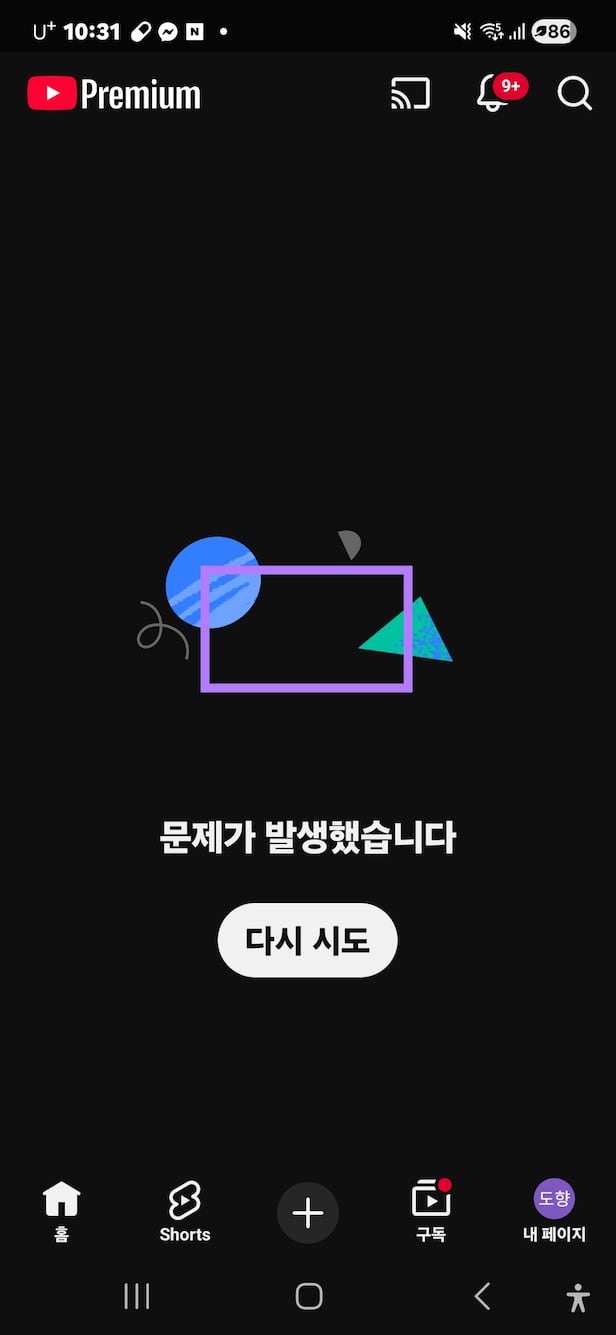Tap the create plus button
This screenshot has height=1335, width=616.
pyautogui.click(x=307, y=1213)
